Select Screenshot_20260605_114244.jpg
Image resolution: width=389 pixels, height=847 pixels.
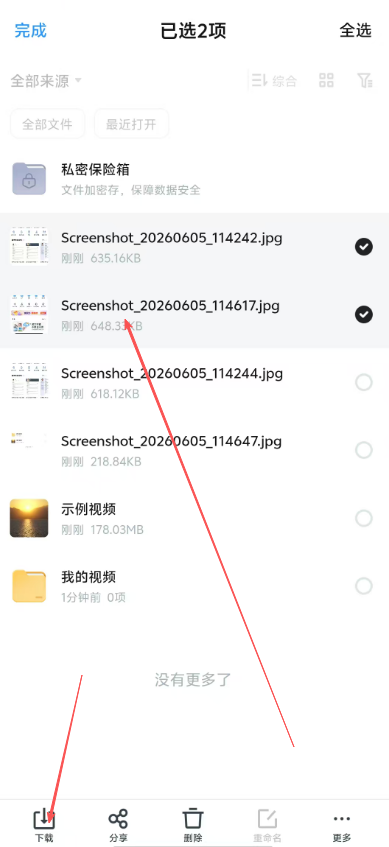364,382
